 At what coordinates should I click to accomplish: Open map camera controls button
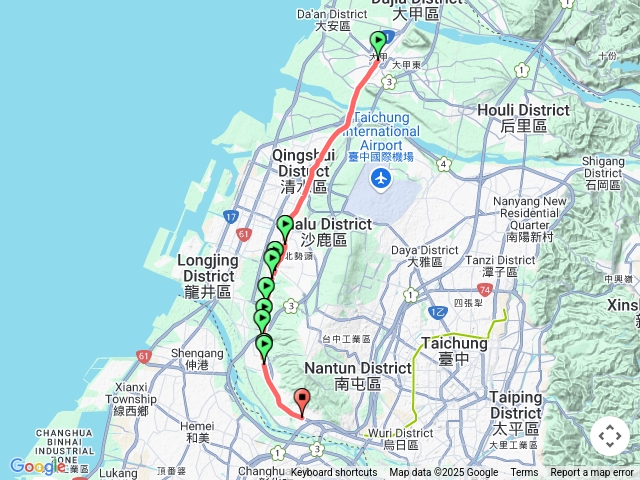coord(610,436)
